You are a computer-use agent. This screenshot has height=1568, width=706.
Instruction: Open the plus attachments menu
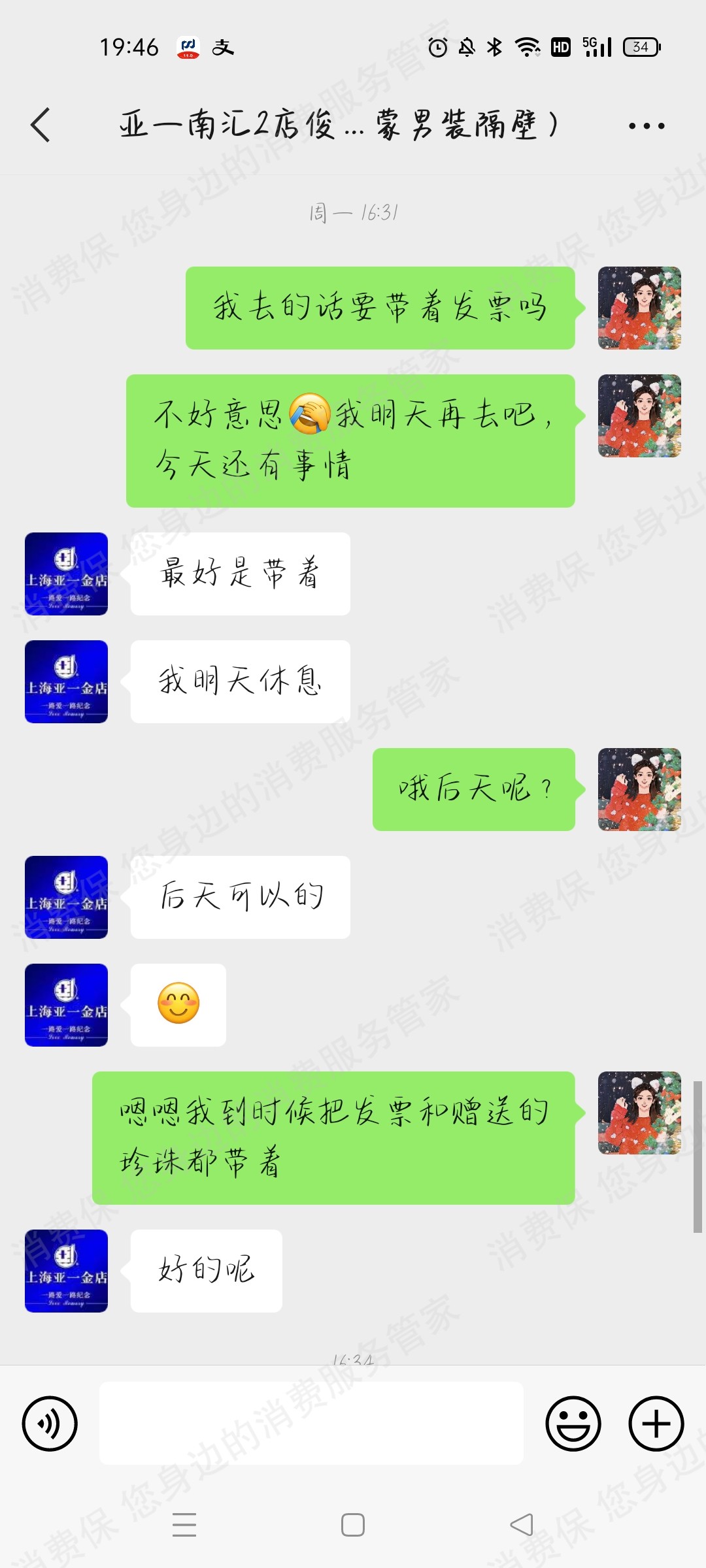coord(656,1424)
